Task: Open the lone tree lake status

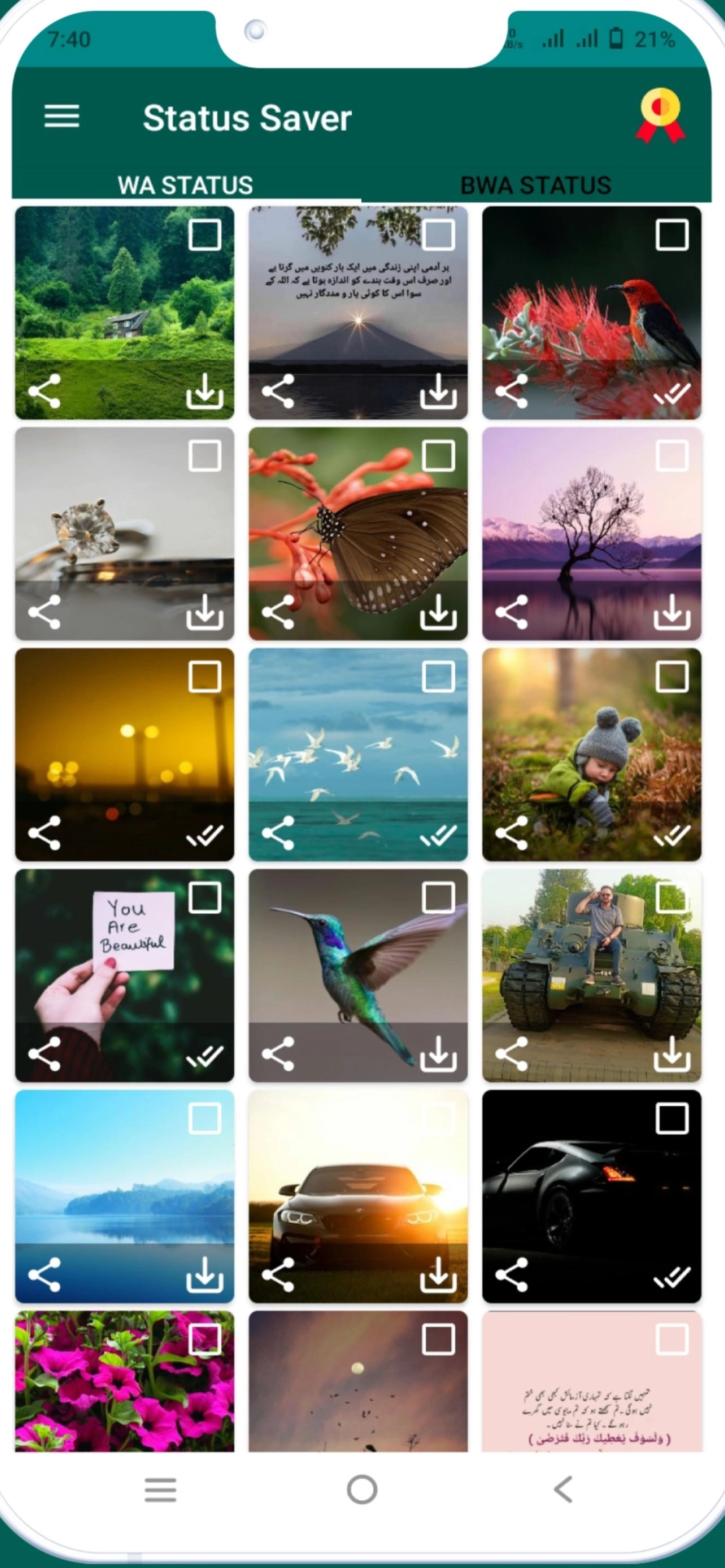Action: click(x=591, y=523)
